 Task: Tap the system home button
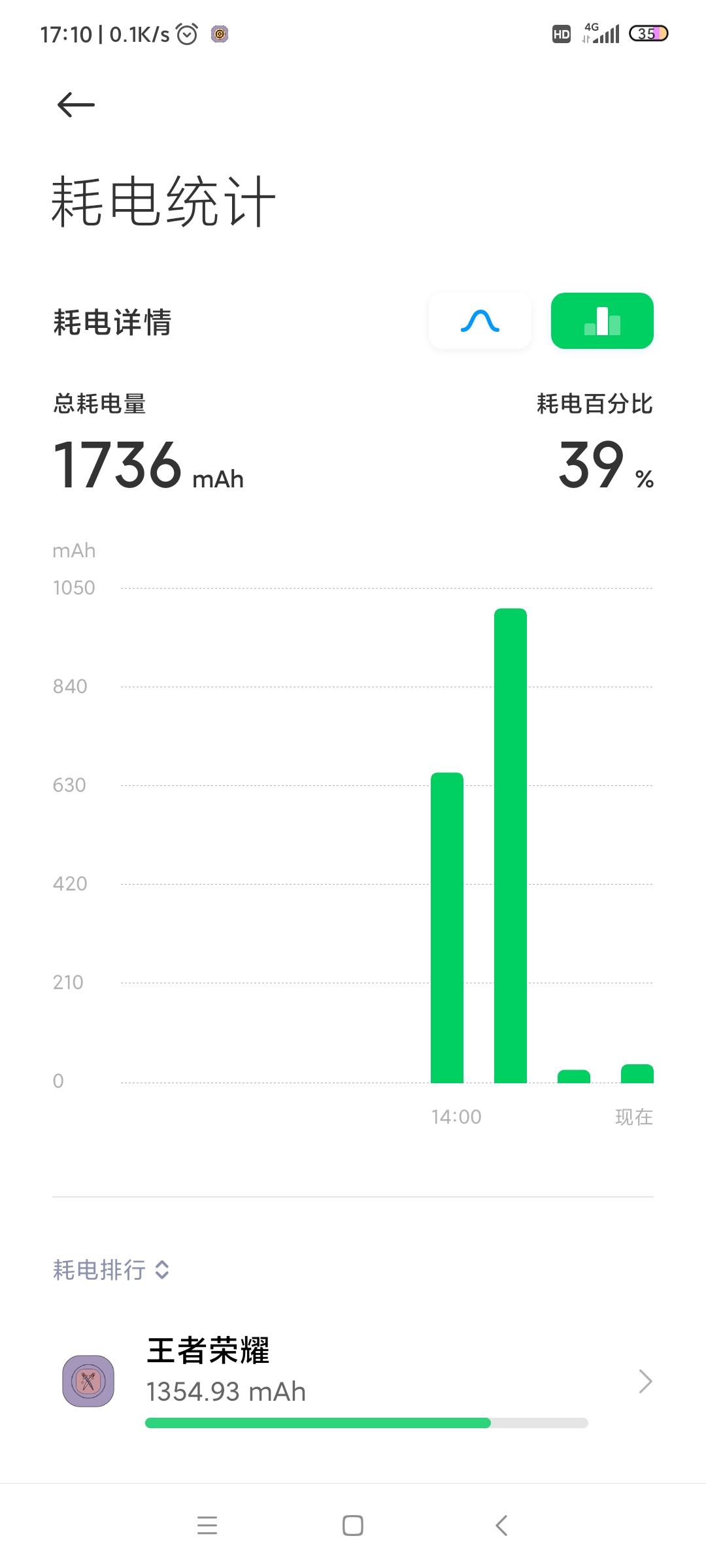pos(353,1526)
